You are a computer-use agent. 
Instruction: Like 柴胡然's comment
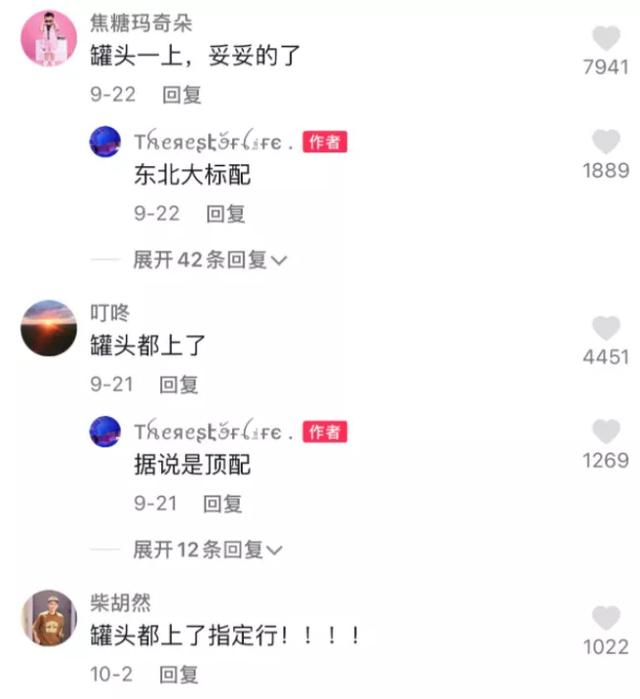606,618
